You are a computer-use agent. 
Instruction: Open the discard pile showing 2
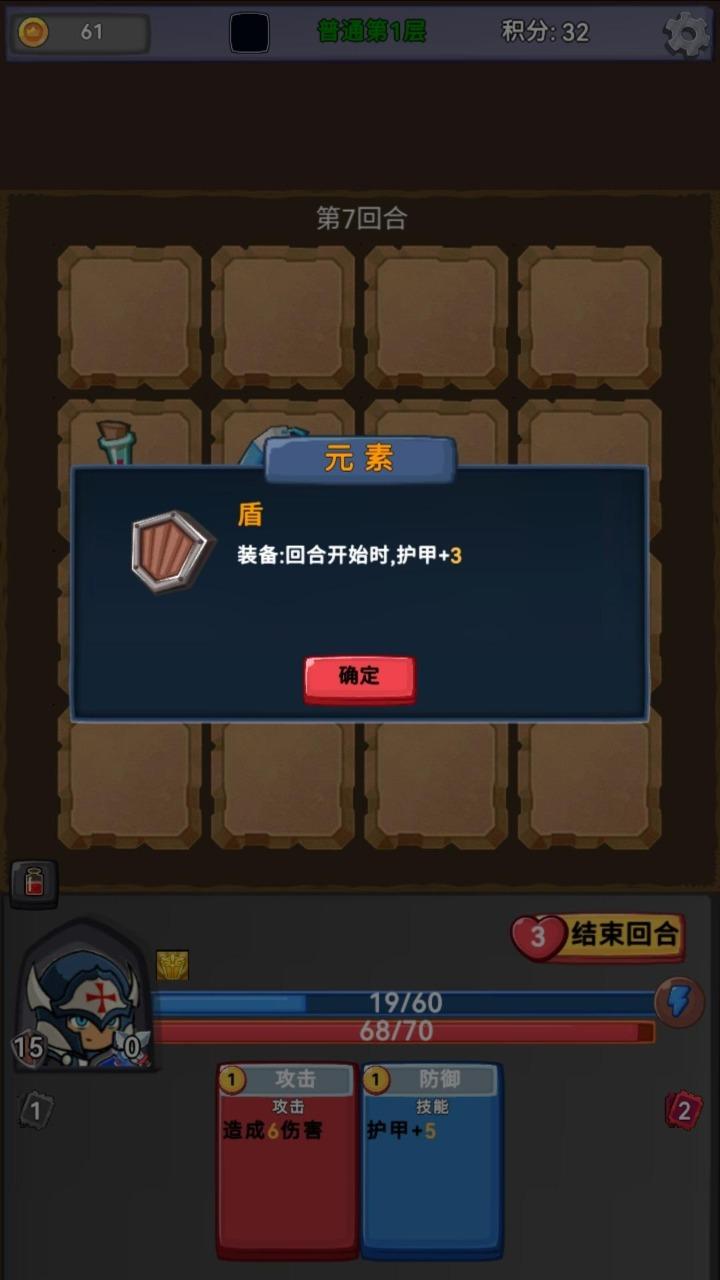coord(684,1110)
